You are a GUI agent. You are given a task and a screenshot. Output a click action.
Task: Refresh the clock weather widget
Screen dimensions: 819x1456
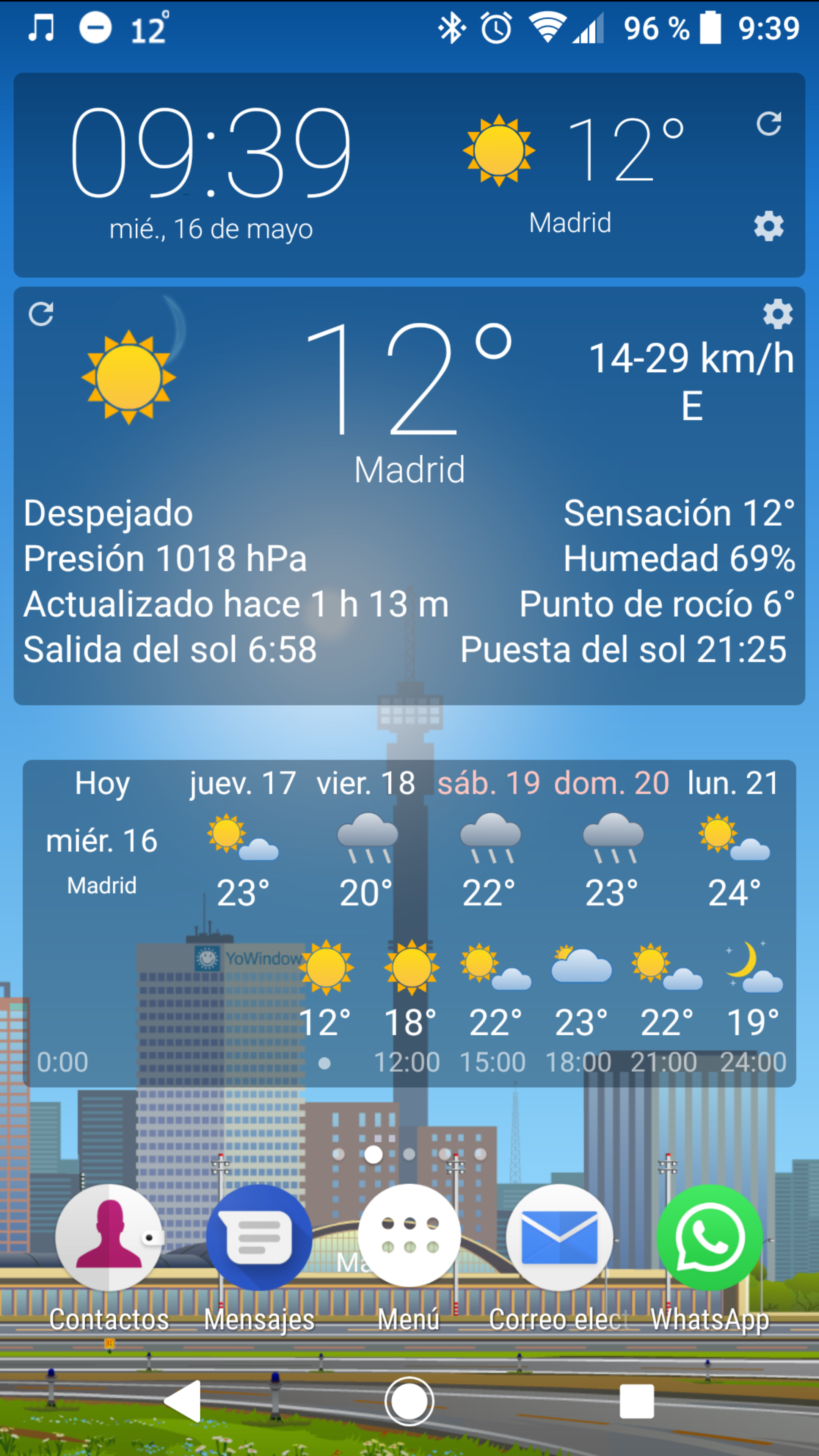click(x=769, y=124)
